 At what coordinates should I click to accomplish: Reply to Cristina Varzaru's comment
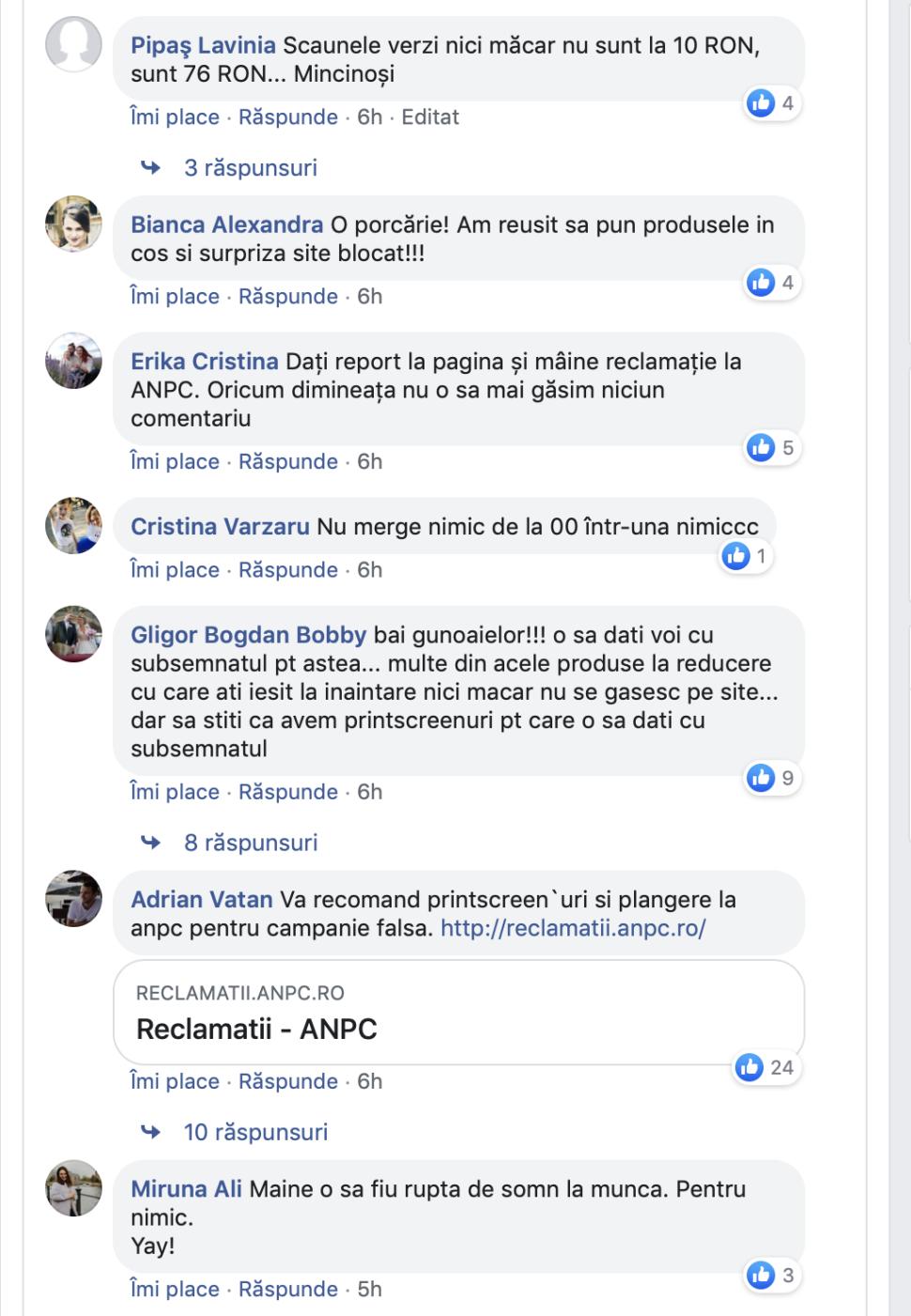tap(287, 570)
